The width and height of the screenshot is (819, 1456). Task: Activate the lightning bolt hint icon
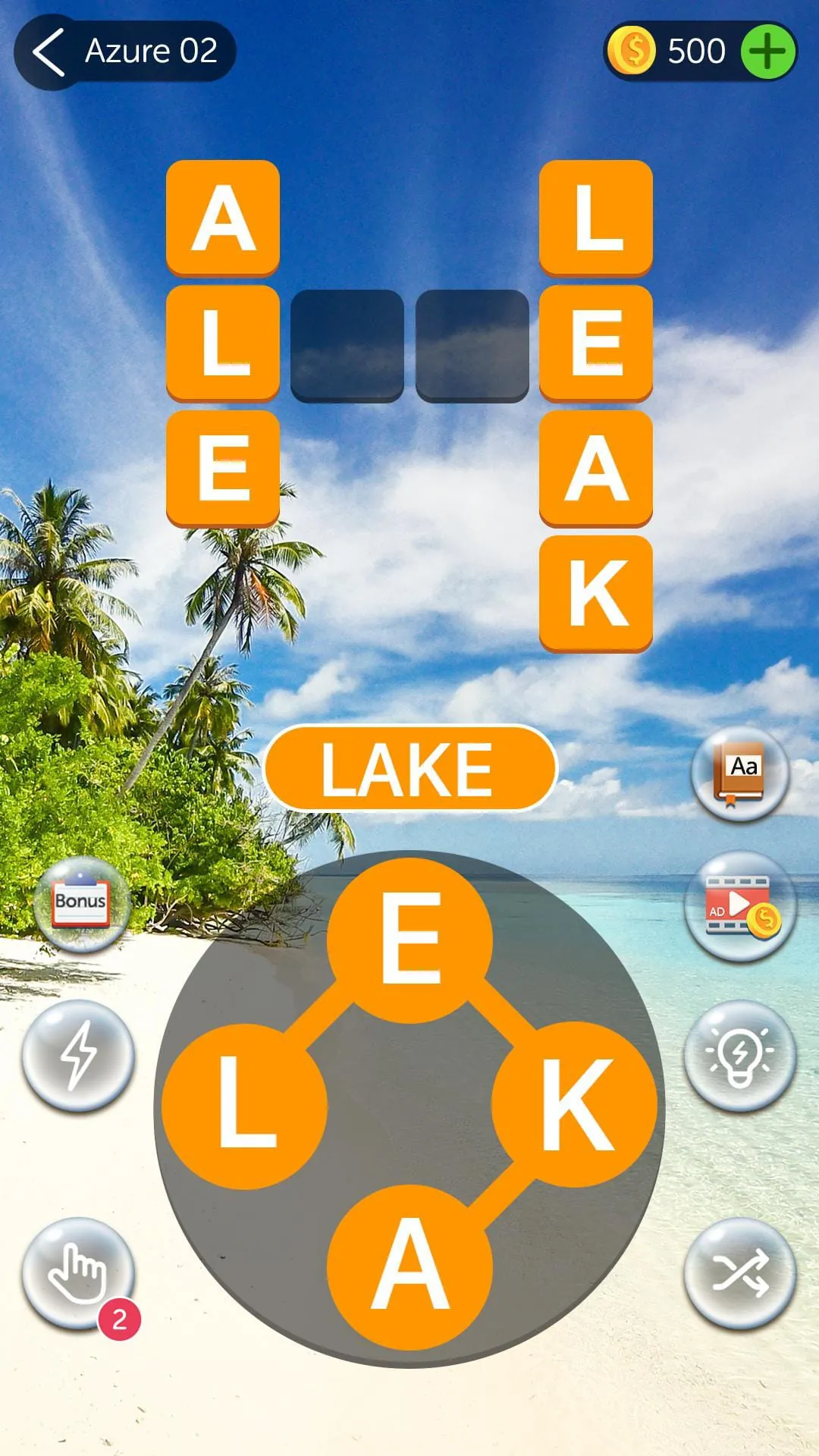pyautogui.click(x=79, y=1059)
